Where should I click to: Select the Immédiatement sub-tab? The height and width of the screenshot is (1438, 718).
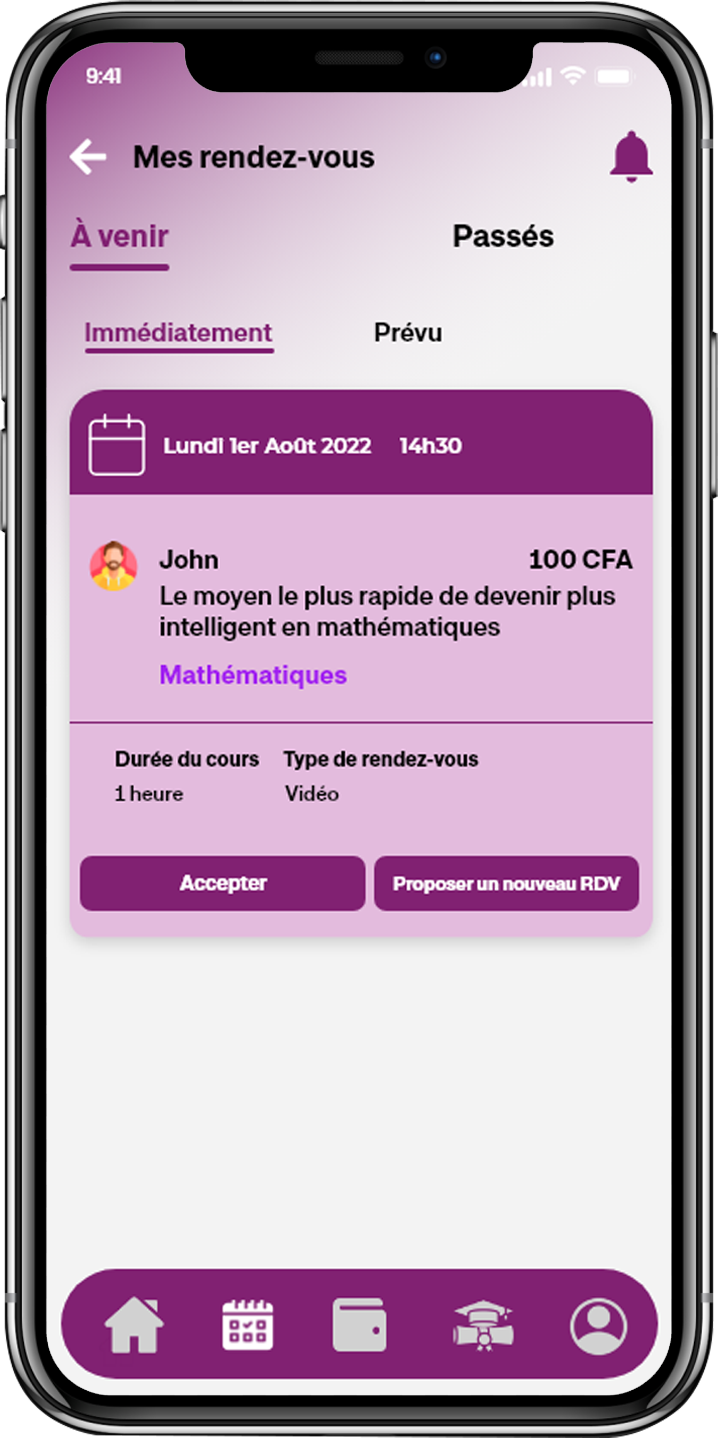(x=178, y=333)
